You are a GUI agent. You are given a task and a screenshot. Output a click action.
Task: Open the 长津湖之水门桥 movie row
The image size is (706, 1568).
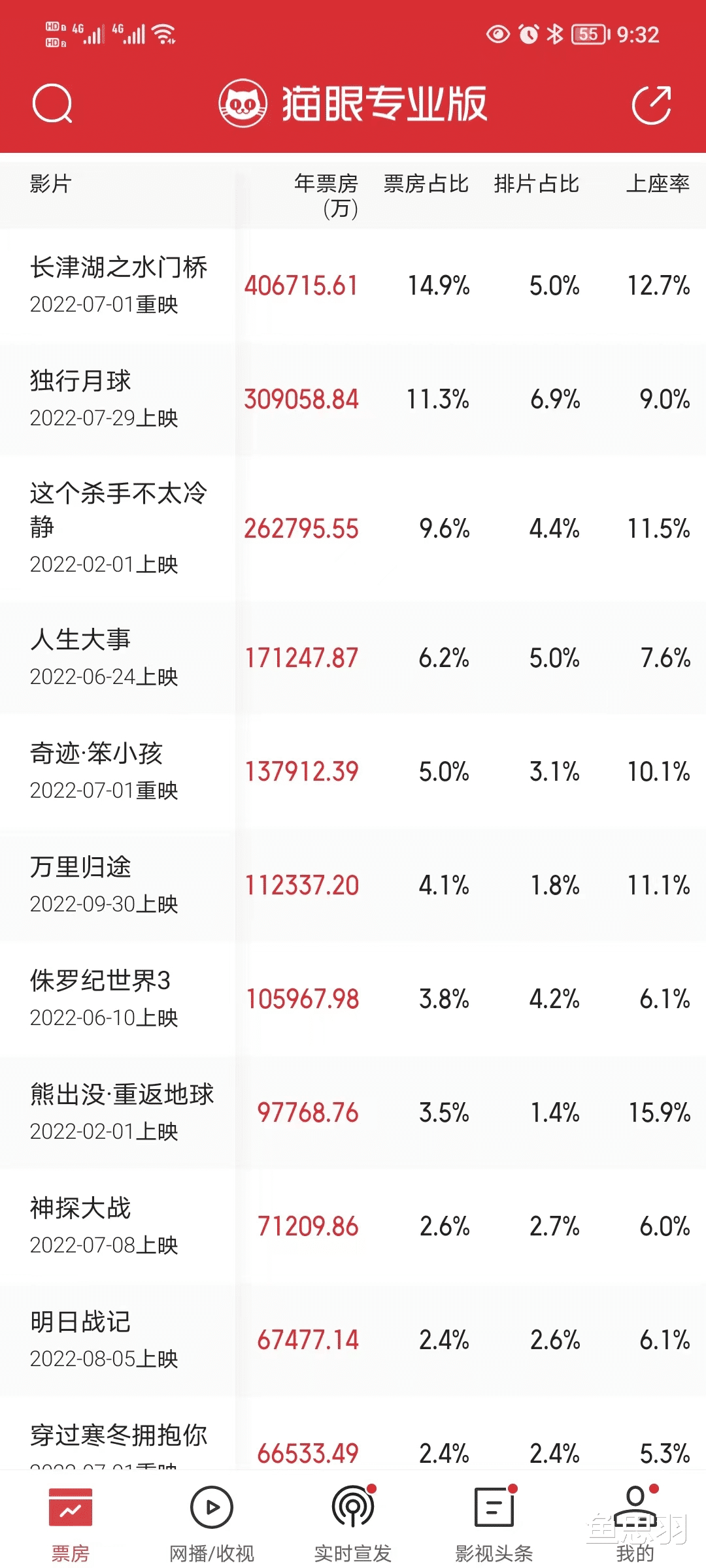[x=353, y=286]
